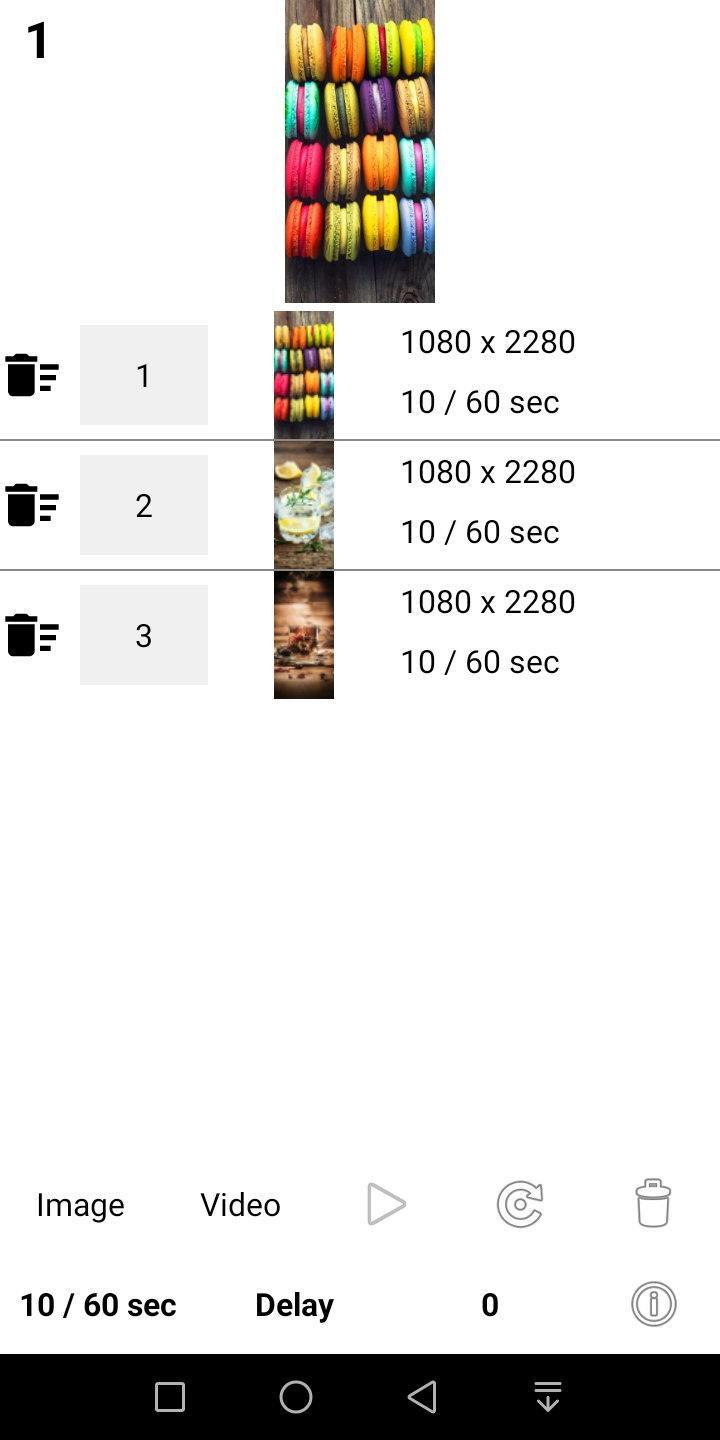720x1440 pixels.
Task: Tap the circular refresh icon
Action: [x=520, y=1204]
